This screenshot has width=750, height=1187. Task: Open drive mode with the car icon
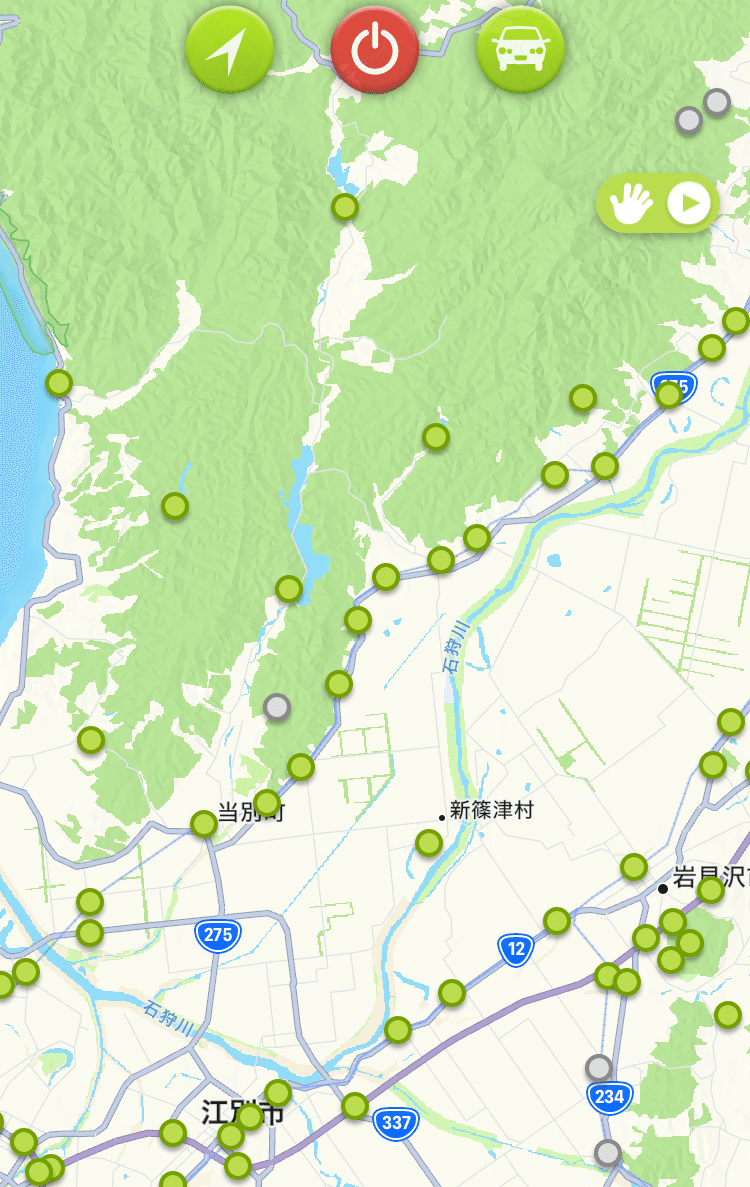pos(522,47)
